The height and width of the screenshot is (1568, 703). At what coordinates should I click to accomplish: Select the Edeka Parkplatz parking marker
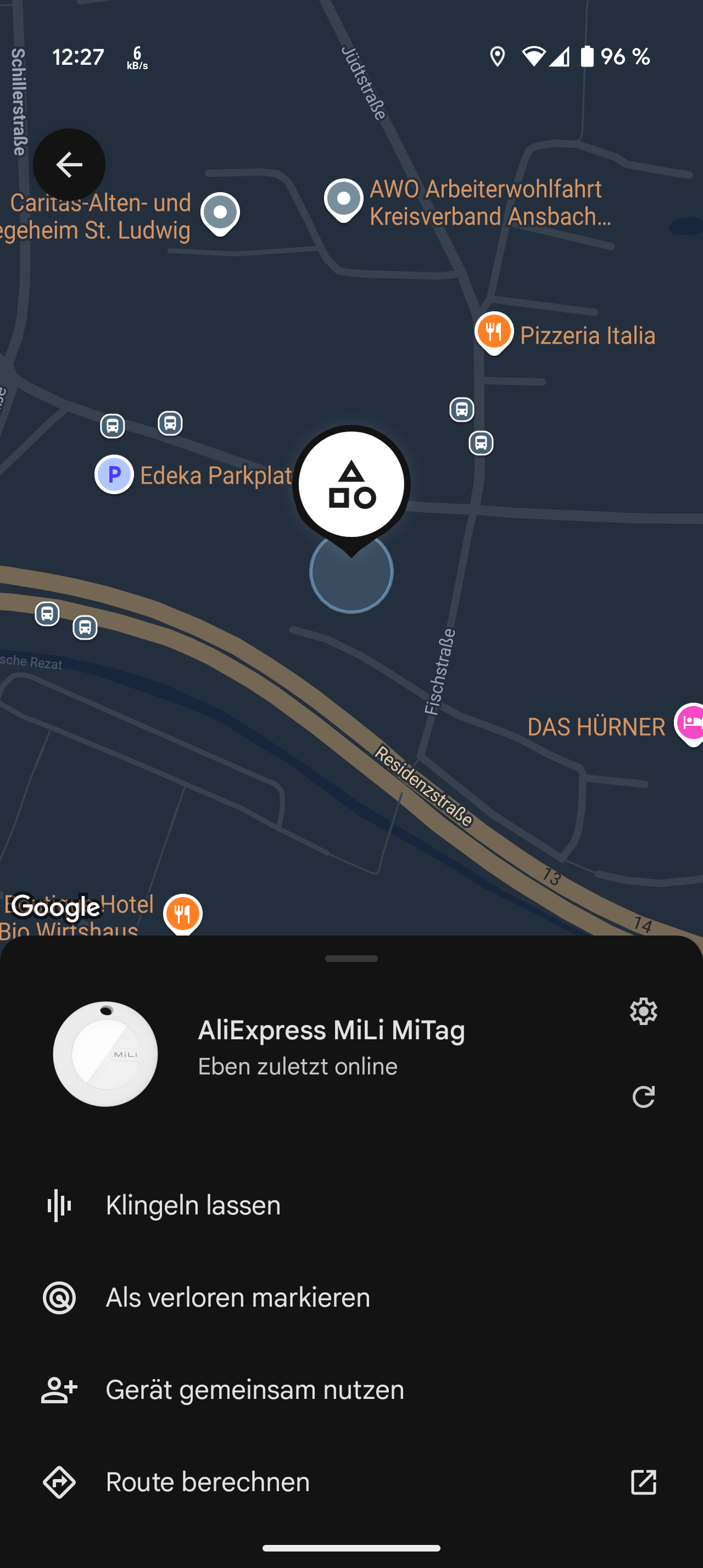[114, 474]
